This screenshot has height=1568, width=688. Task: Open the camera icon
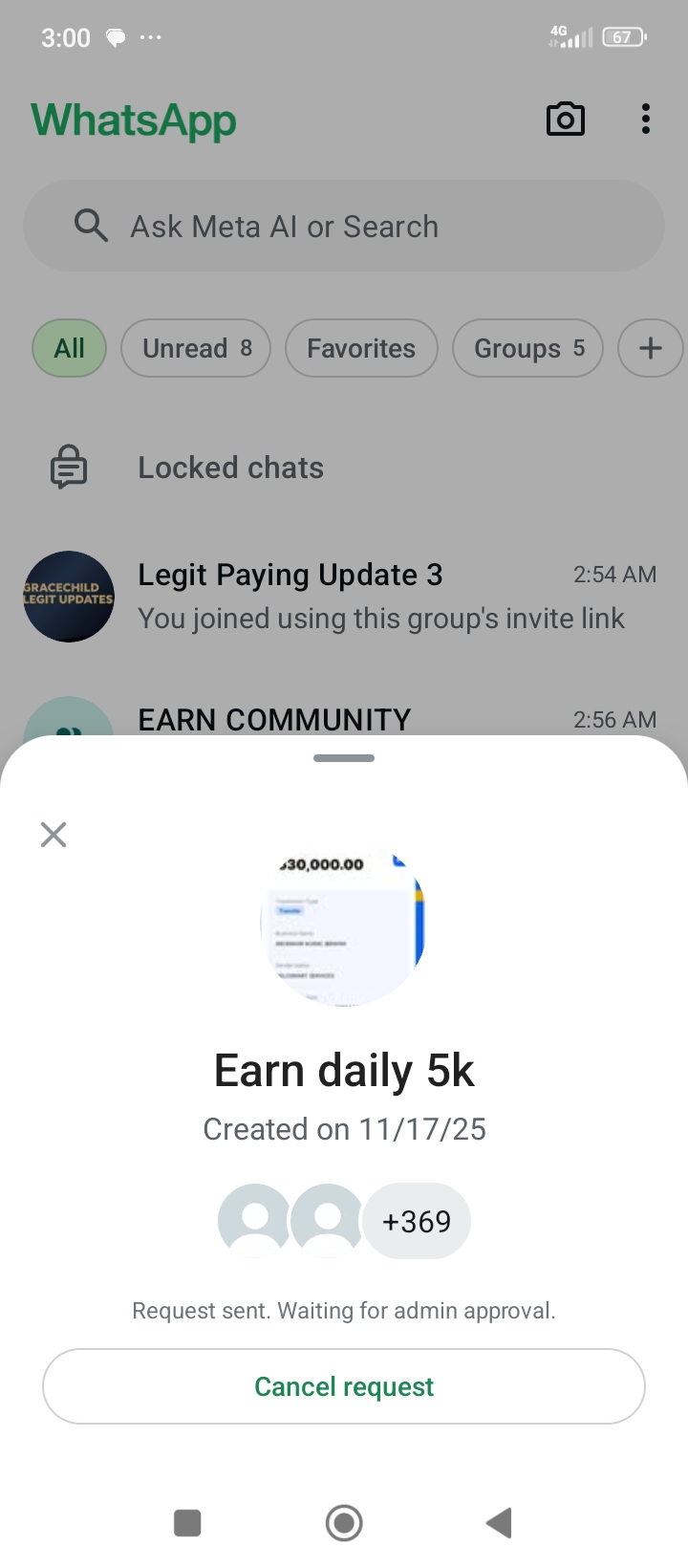(x=565, y=120)
